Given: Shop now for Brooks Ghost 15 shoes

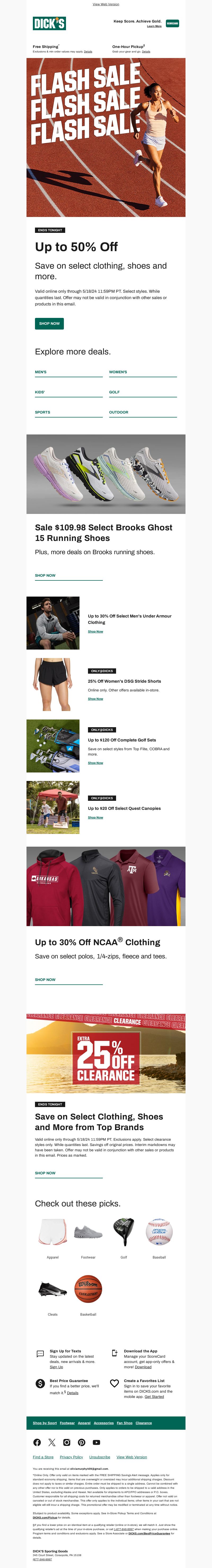Looking at the screenshot, I should coord(45,575).
